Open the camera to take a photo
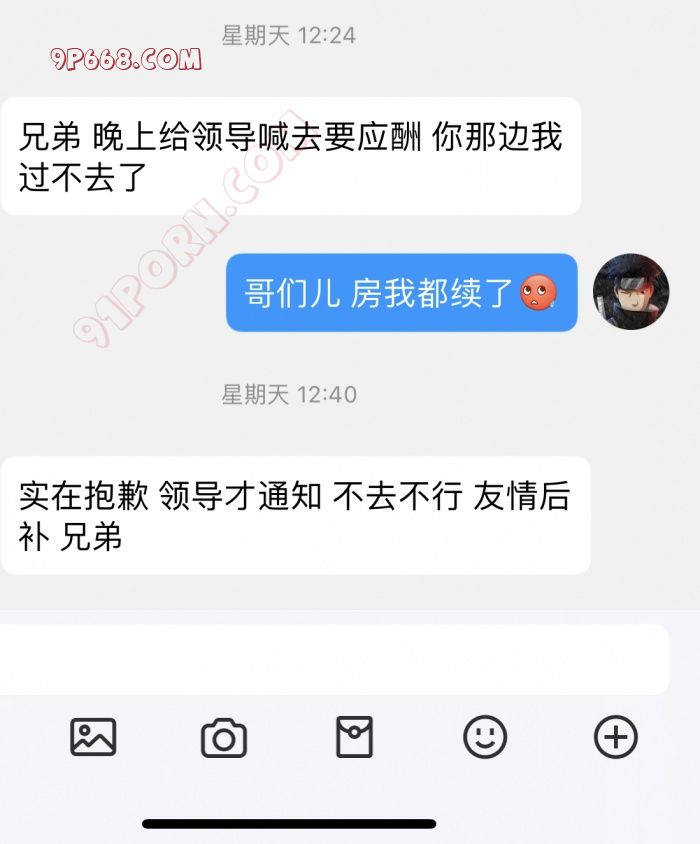This screenshot has height=844, width=700. click(224, 739)
